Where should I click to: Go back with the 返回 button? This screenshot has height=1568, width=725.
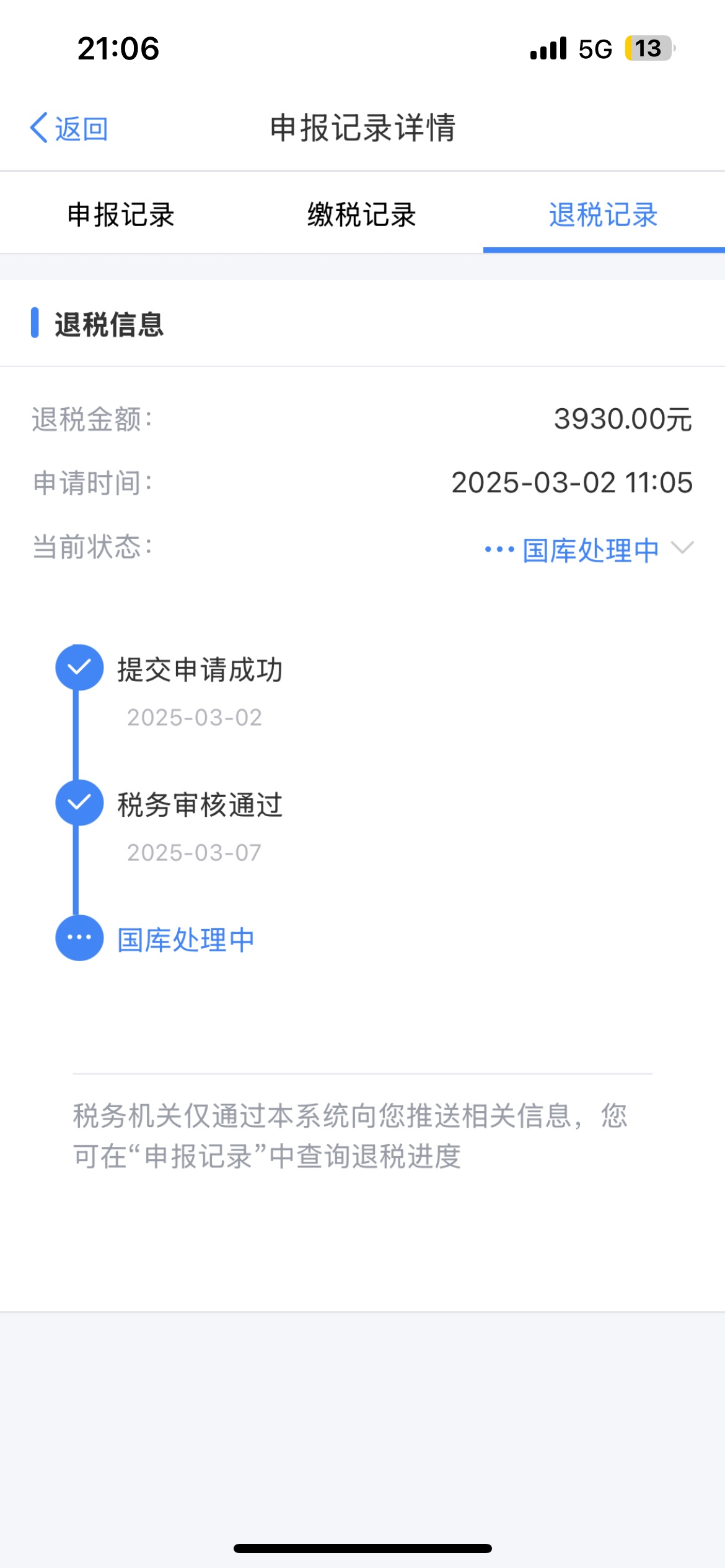69,128
